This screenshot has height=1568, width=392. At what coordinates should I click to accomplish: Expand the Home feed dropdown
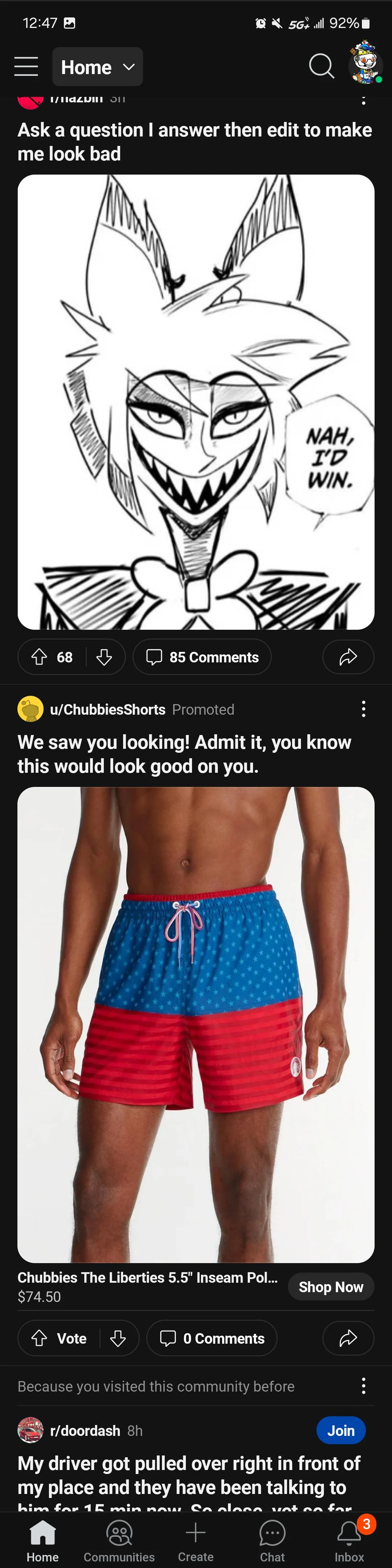click(97, 67)
